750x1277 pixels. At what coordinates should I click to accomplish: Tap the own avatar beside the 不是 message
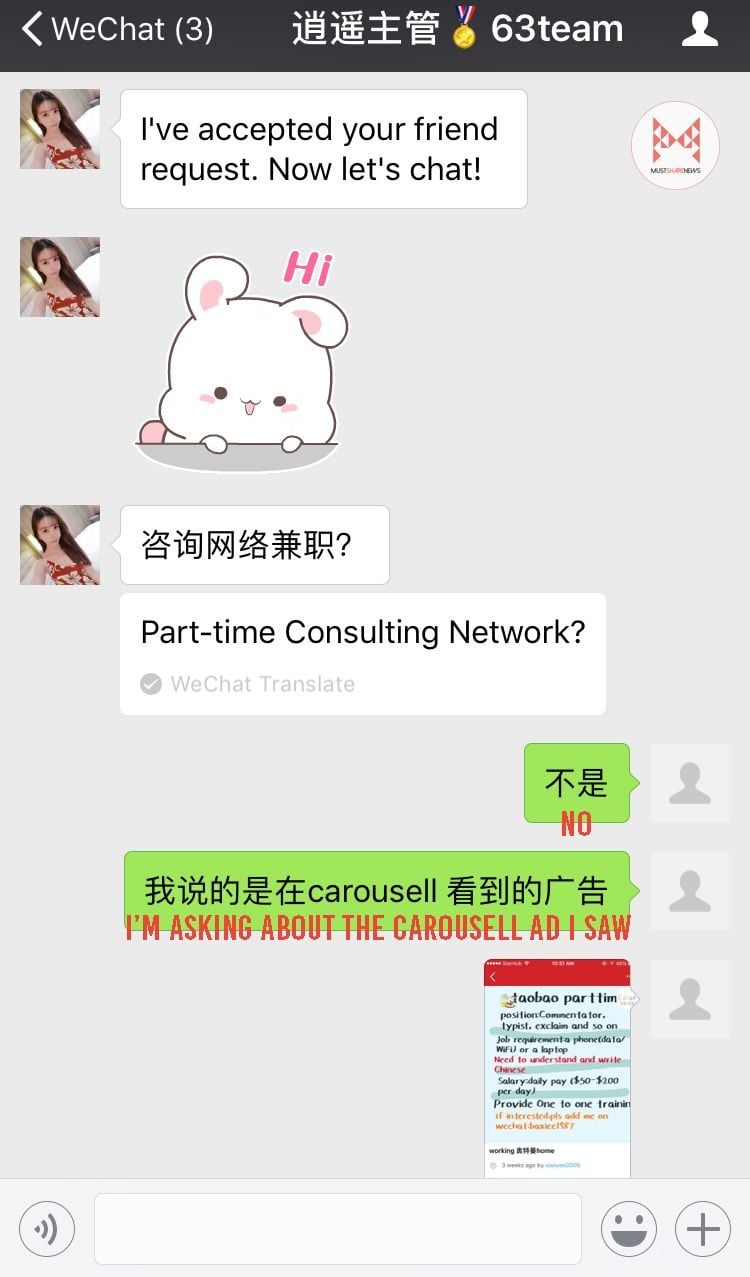click(x=689, y=783)
